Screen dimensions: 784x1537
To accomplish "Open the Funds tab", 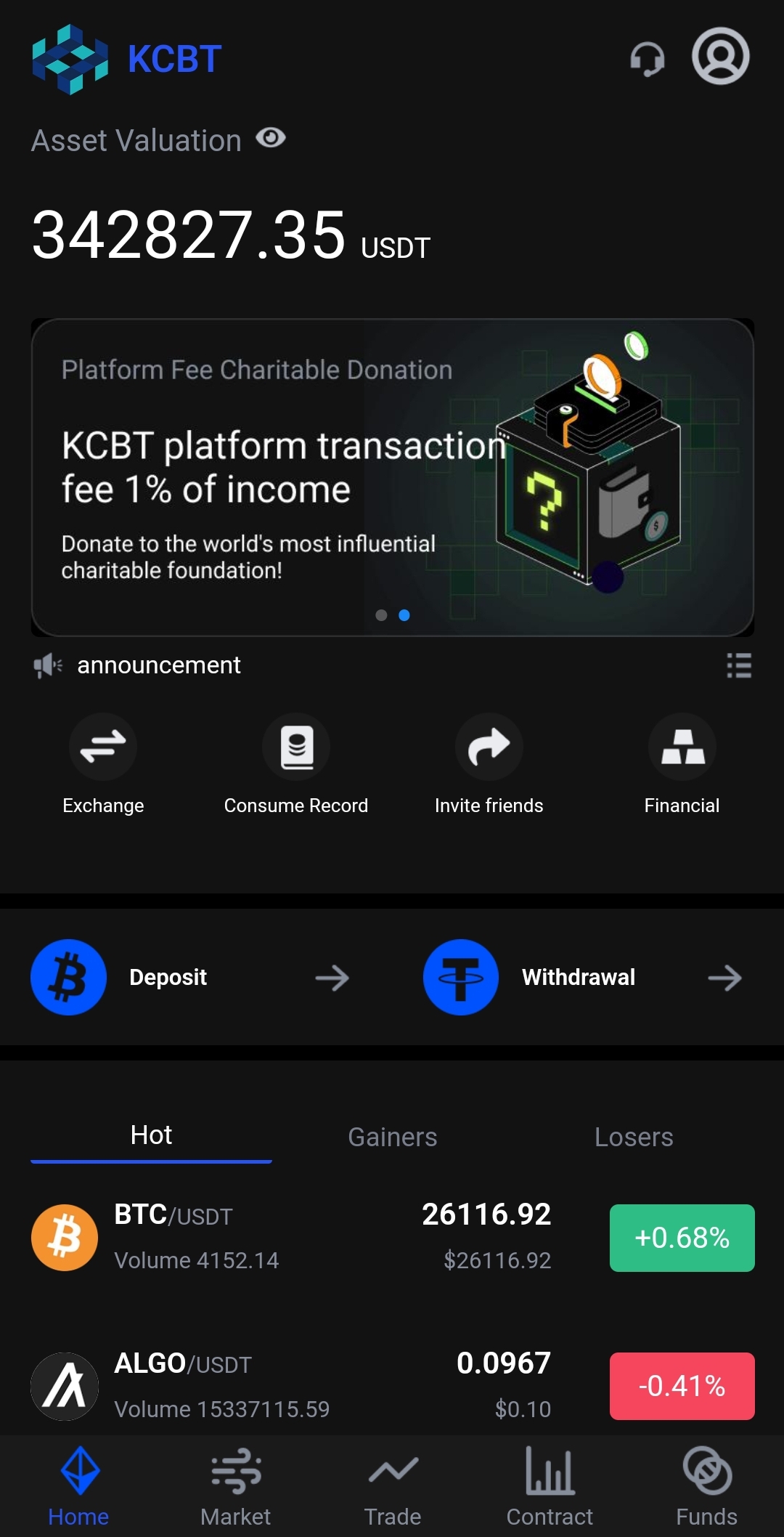I will [x=706, y=1486].
